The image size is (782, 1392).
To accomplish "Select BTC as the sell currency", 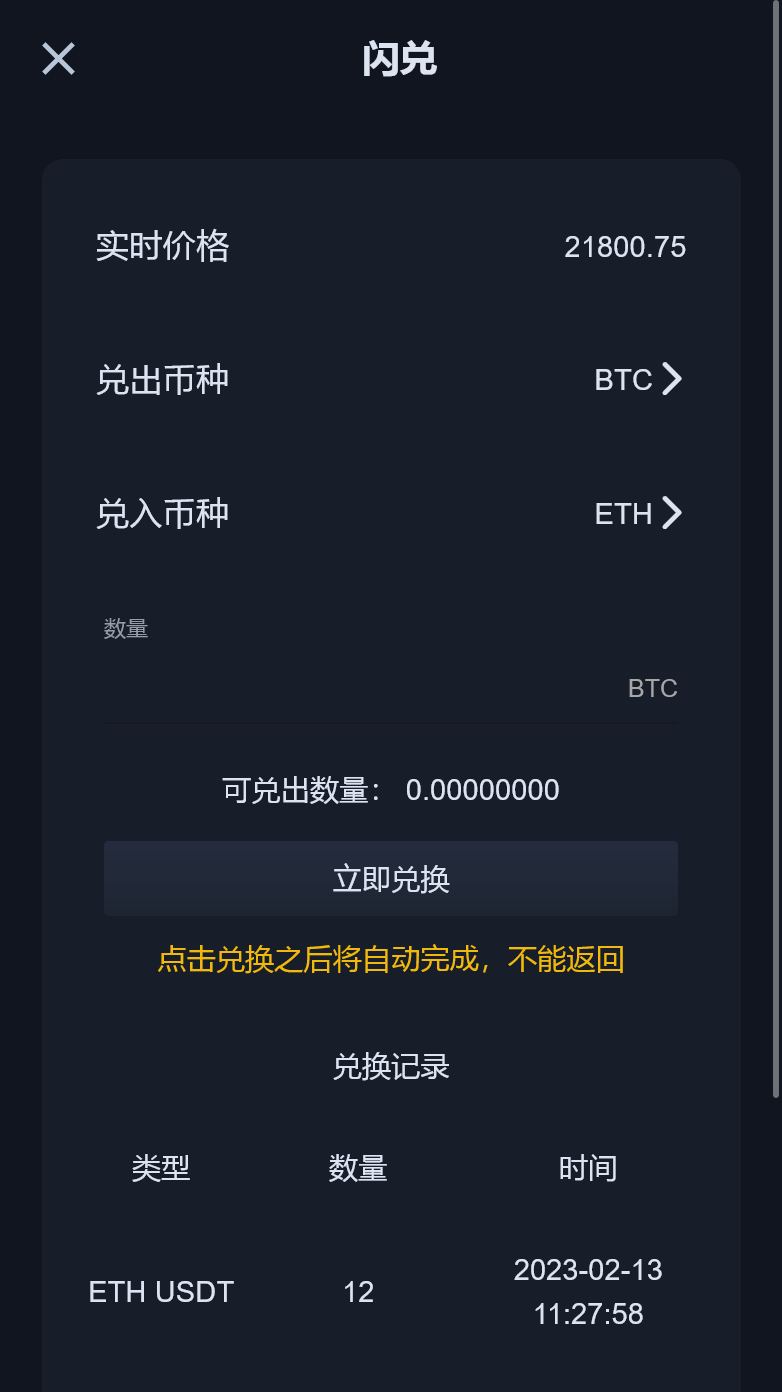I will [621, 379].
